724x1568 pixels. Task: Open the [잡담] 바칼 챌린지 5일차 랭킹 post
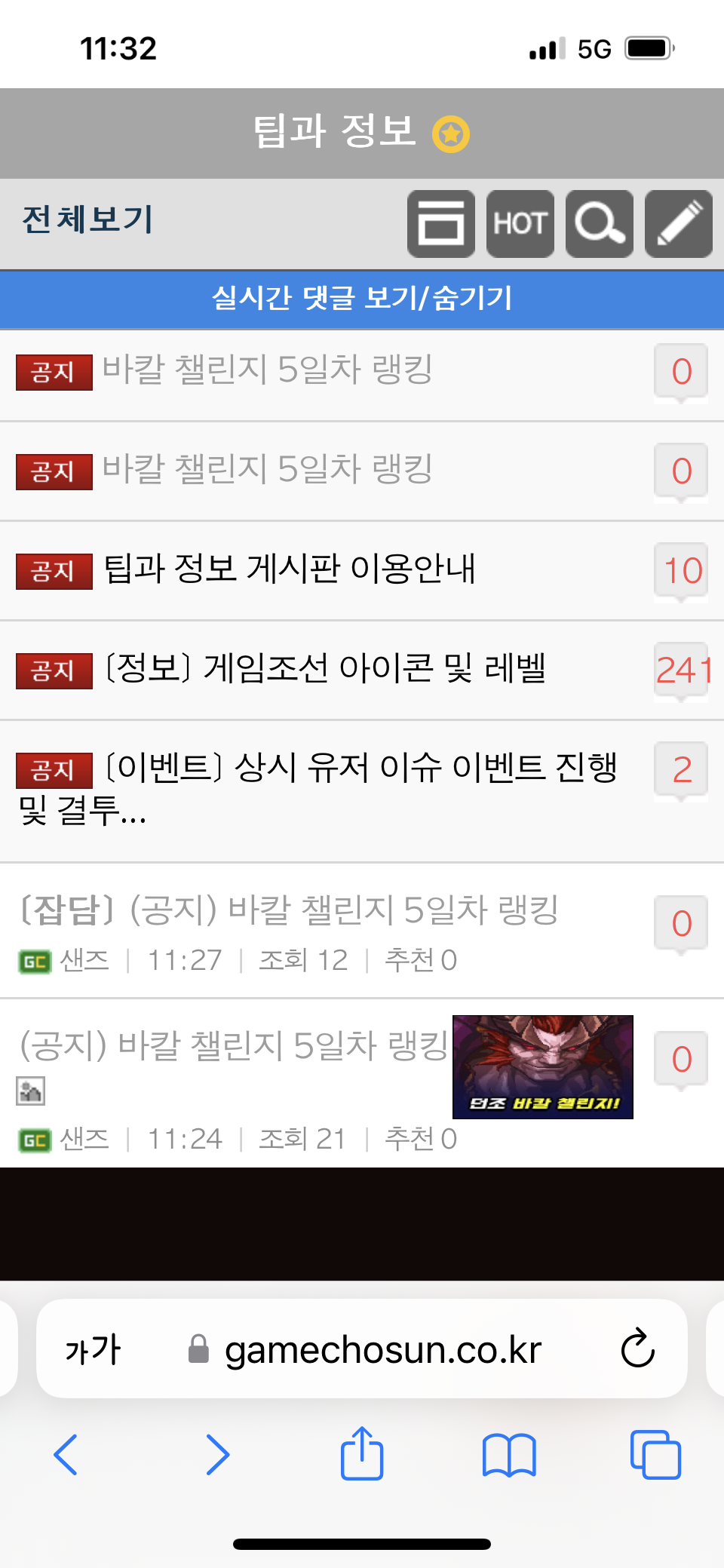point(289,910)
